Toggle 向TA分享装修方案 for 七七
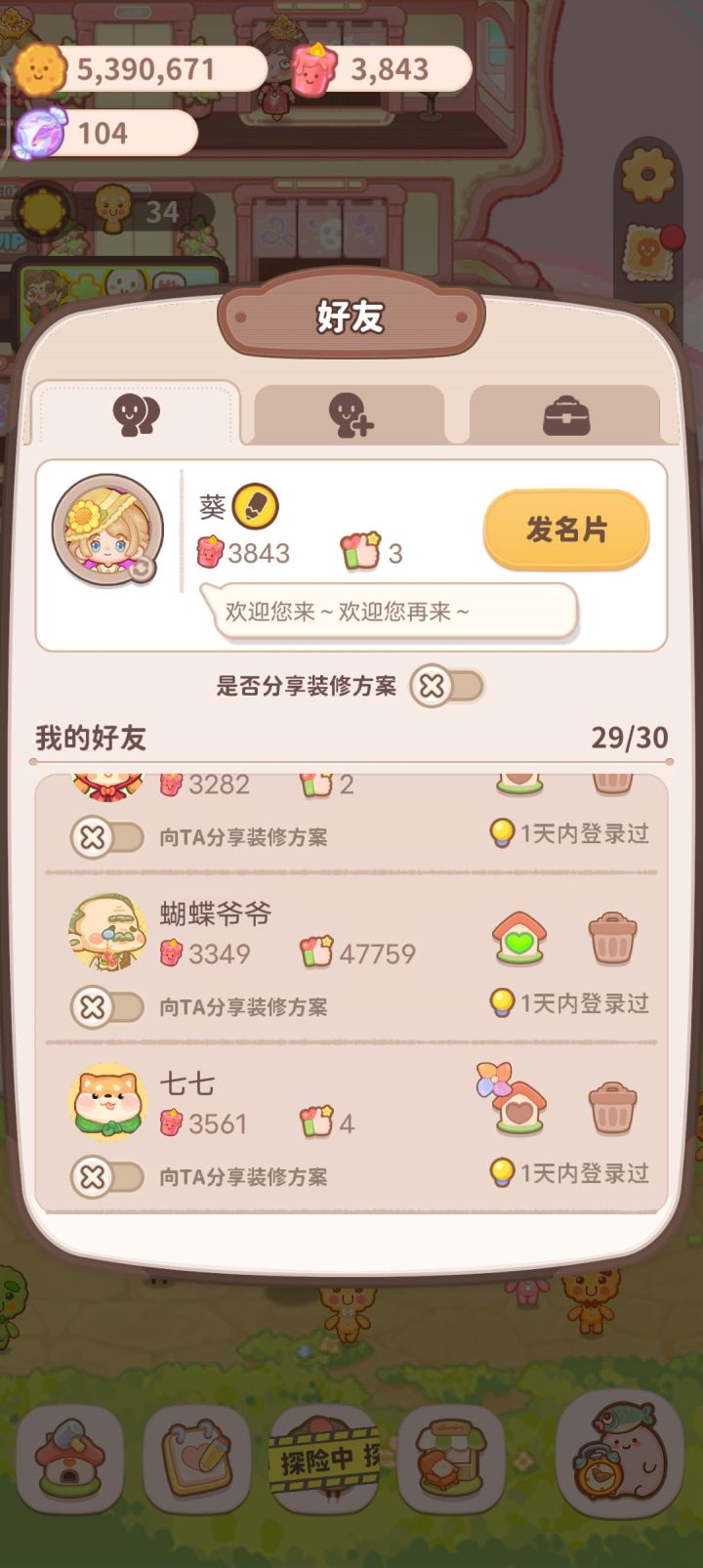 [x=107, y=1177]
